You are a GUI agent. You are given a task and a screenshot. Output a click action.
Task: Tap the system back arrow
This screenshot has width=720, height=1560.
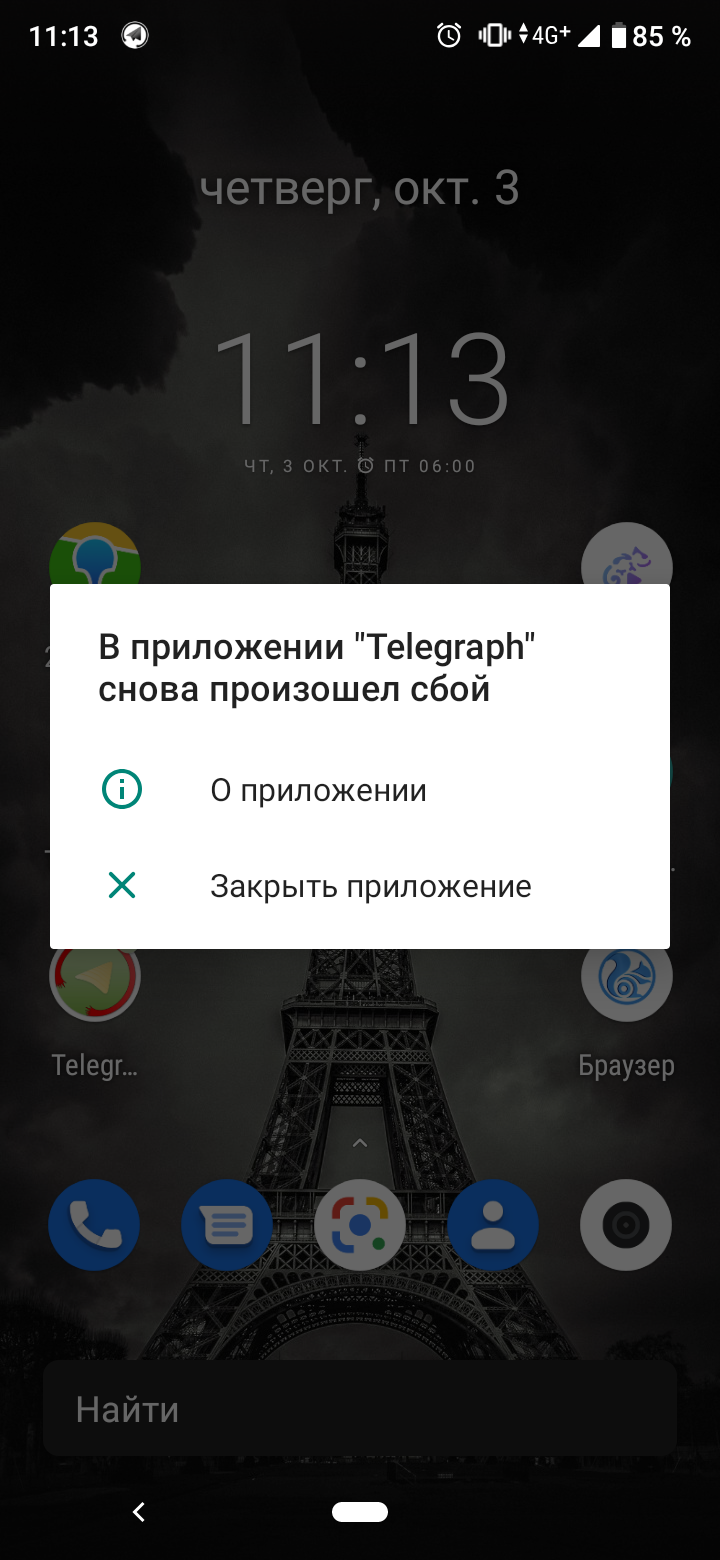[139, 1512]
